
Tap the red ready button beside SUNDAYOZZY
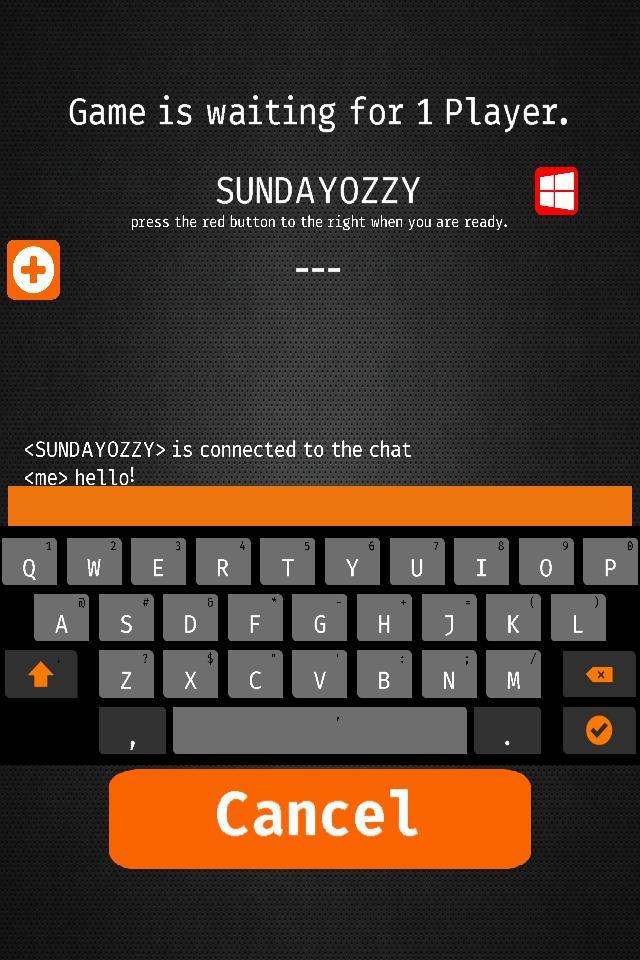tap(556, 191)
